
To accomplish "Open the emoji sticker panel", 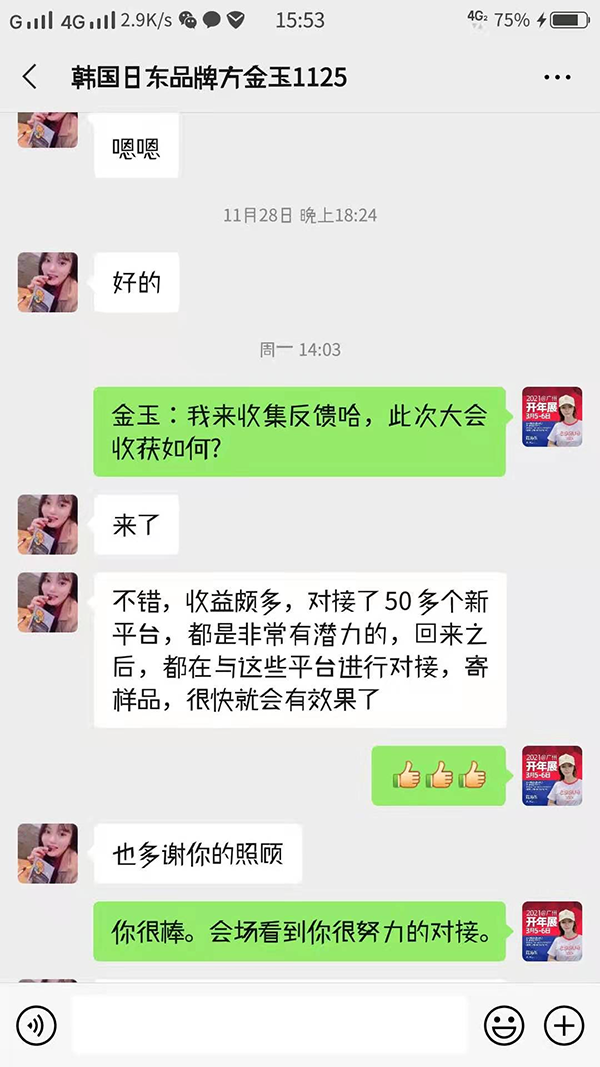I will click(505, 1025).
